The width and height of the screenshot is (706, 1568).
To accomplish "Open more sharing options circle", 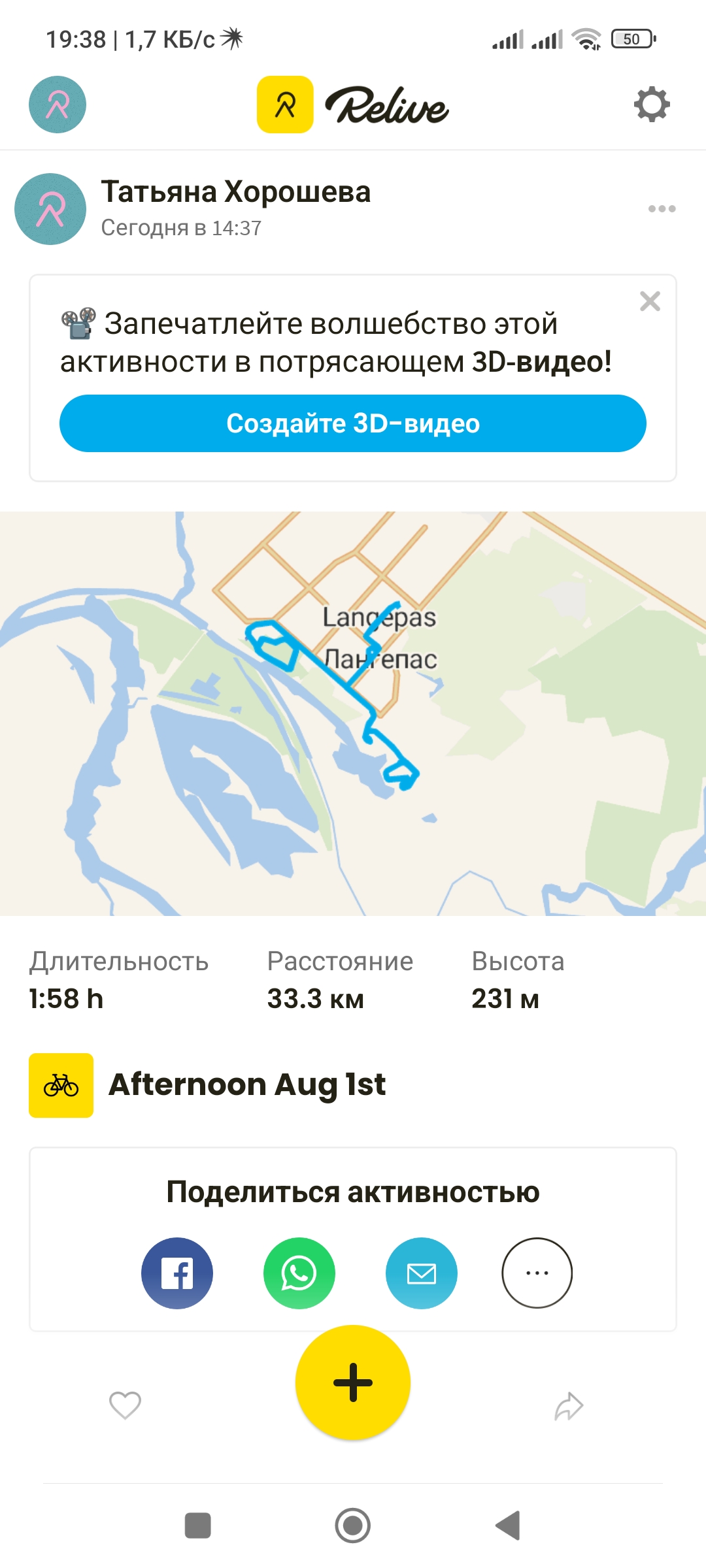I will 537,1273.
